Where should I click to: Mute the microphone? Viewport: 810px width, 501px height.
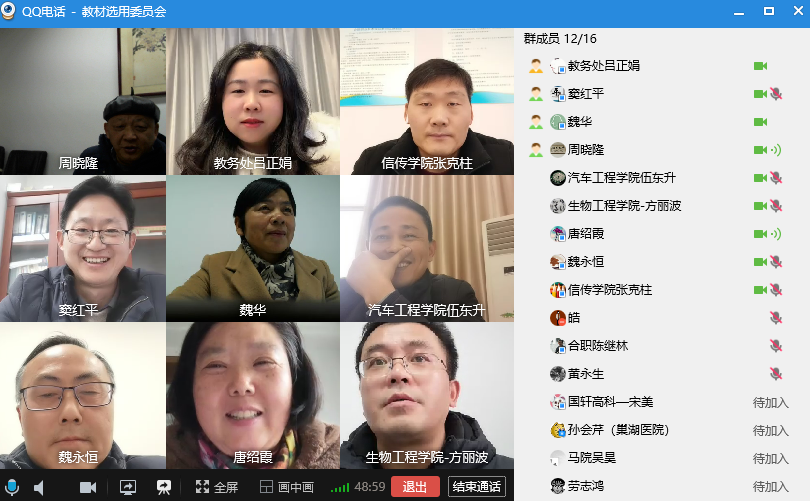coord(12,487)
